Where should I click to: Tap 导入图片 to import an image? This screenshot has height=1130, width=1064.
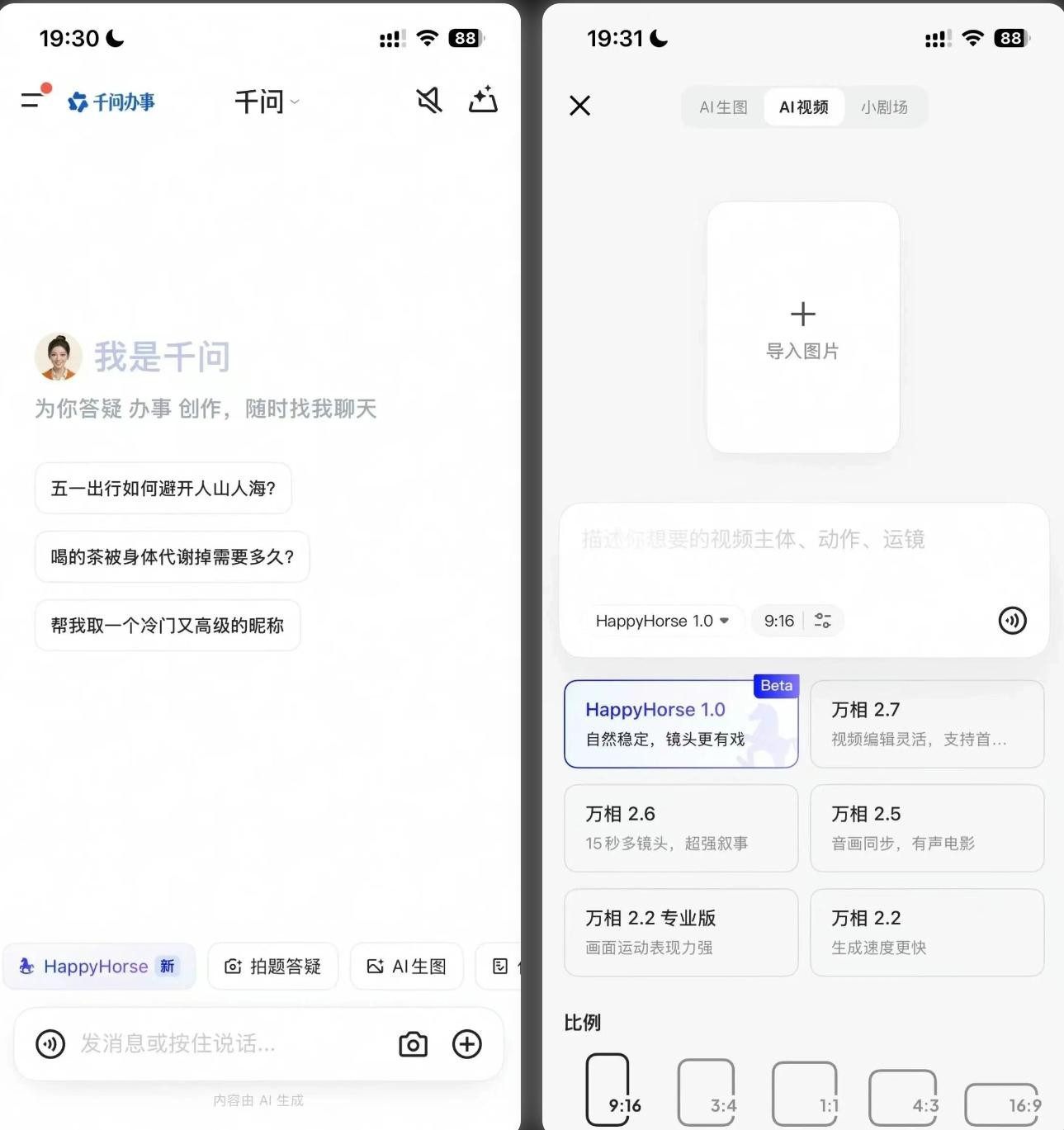tap(803, 328)
